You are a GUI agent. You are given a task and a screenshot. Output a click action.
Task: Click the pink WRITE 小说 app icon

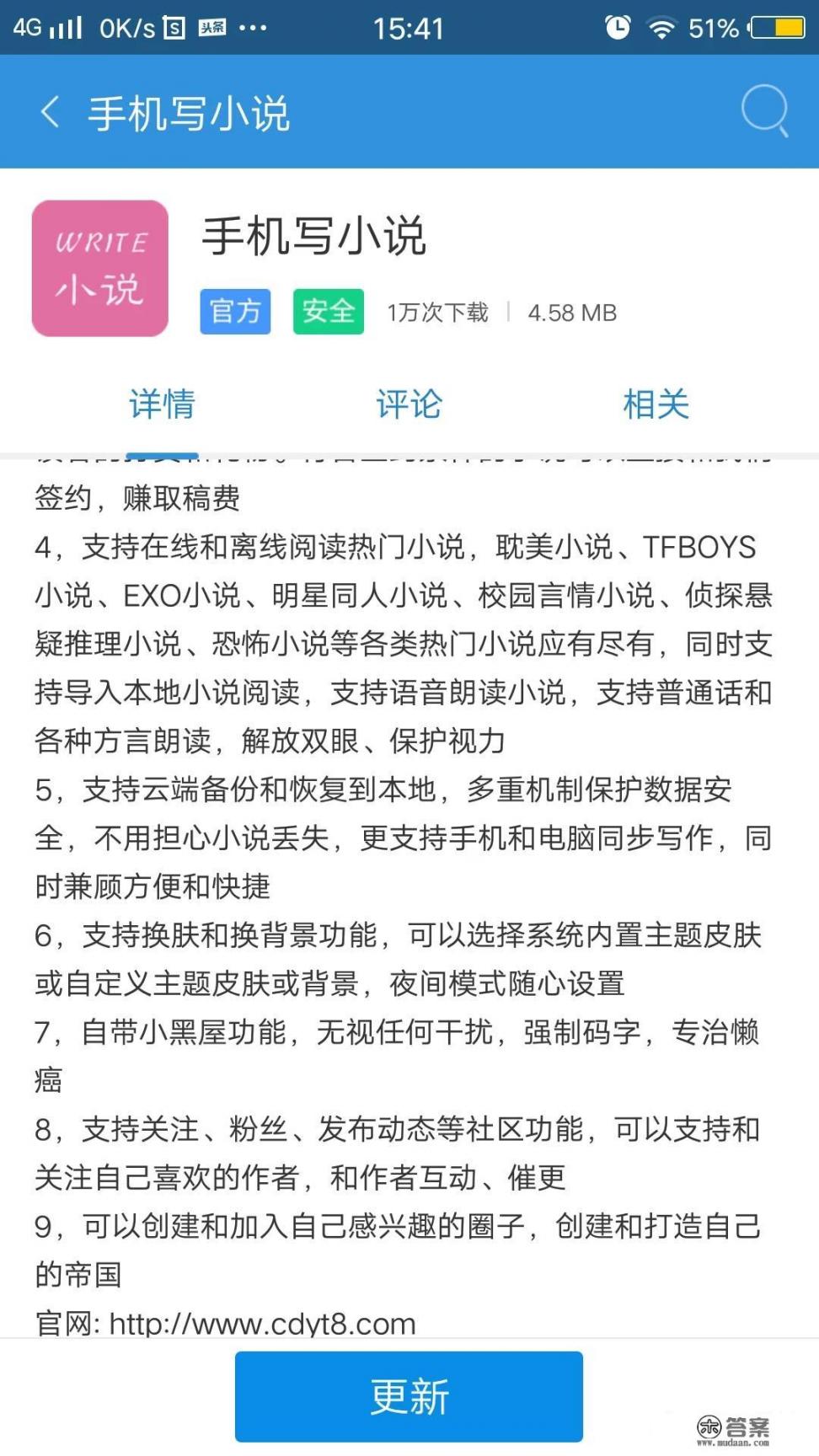coord(99,266)
